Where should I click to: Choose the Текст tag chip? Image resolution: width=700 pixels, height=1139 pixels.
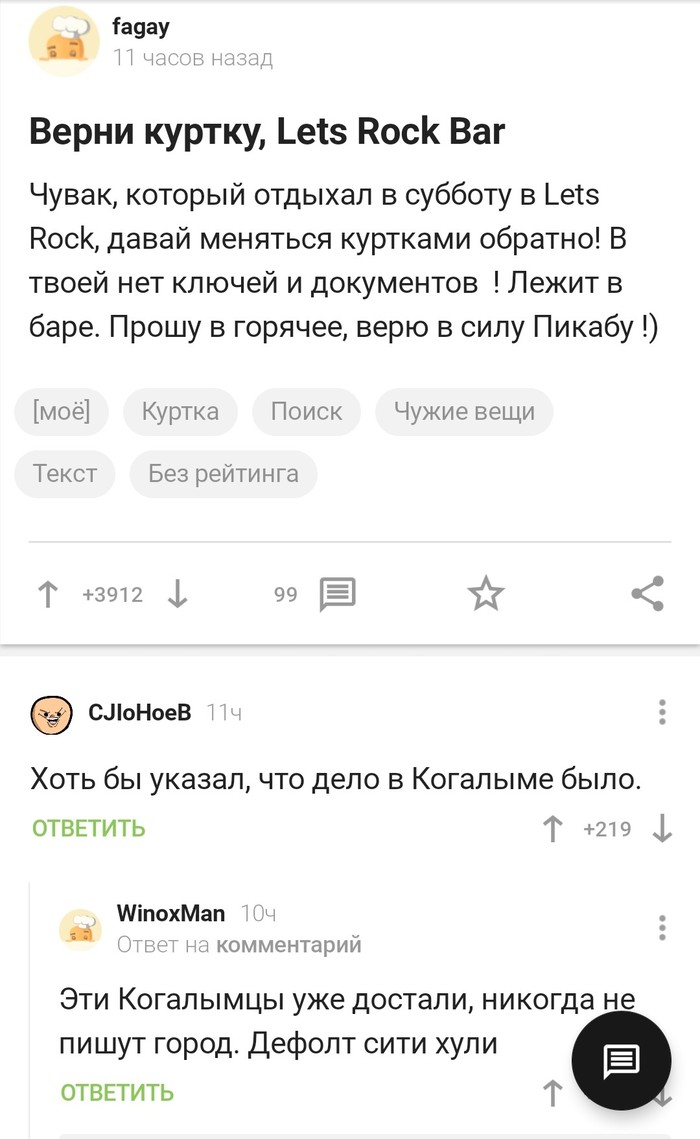tap(65, 473)
